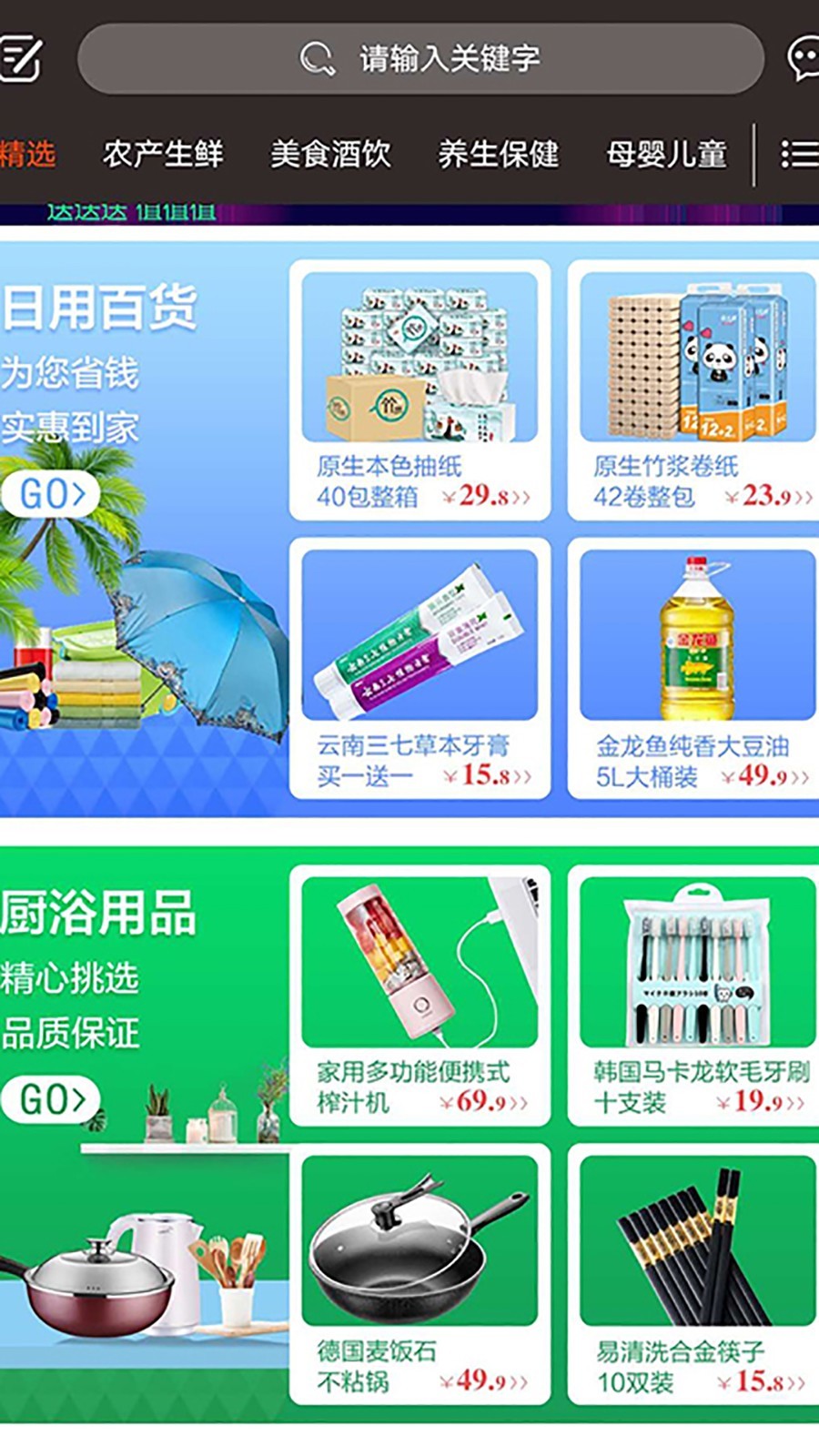Switch to the 农产生鲜 tab
819x1456 pixels.
point(163,154)
